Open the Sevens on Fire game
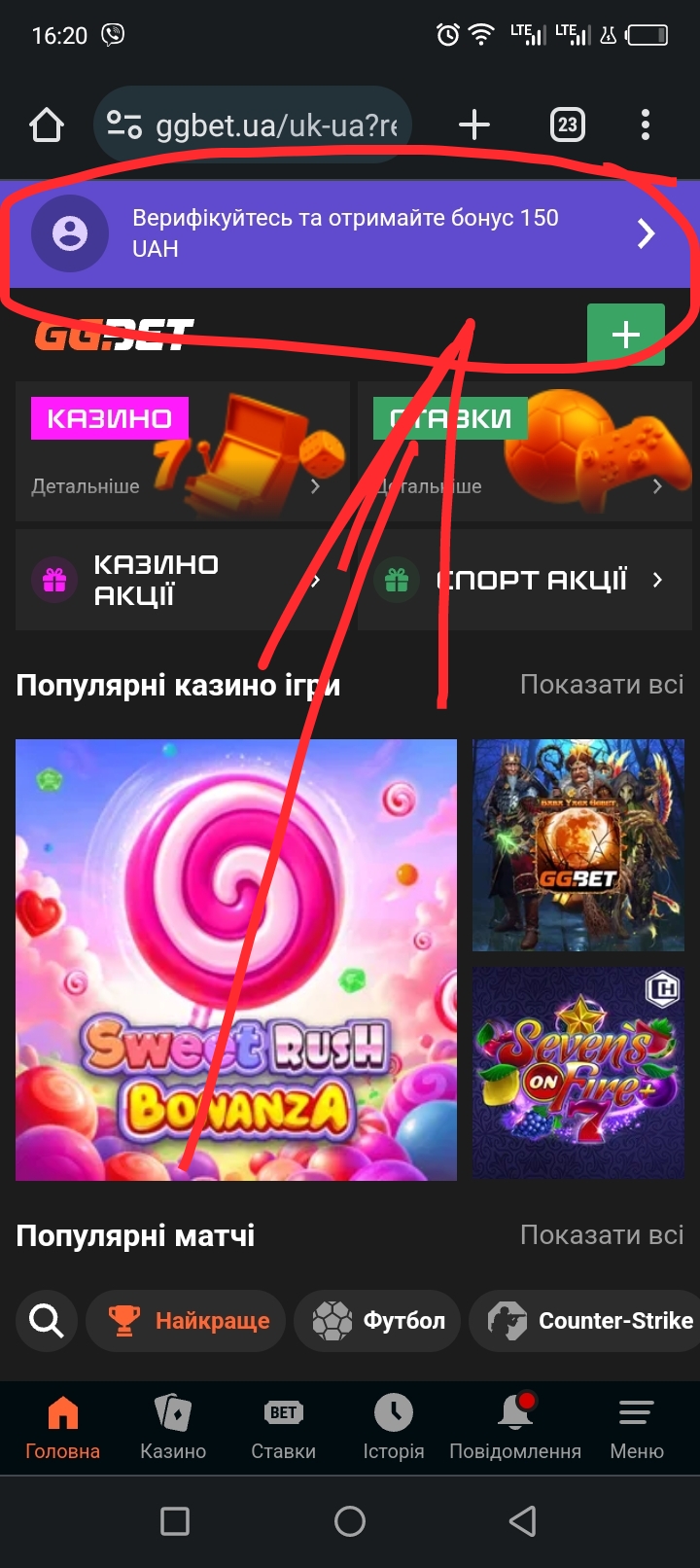The image size is (700, 1568). click(x=578, y=1073)
